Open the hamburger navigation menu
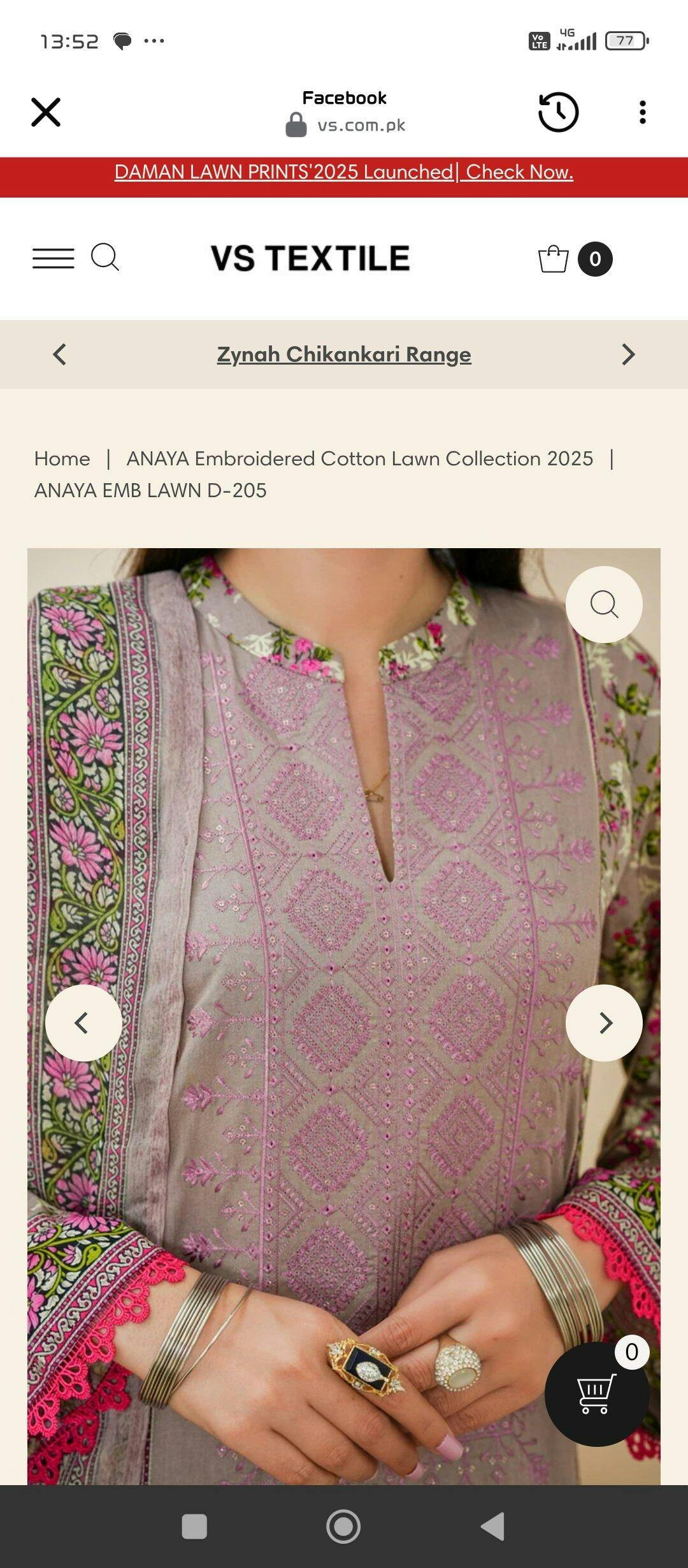Viewport: 688px width, 1568px height. tap(54, 258)
